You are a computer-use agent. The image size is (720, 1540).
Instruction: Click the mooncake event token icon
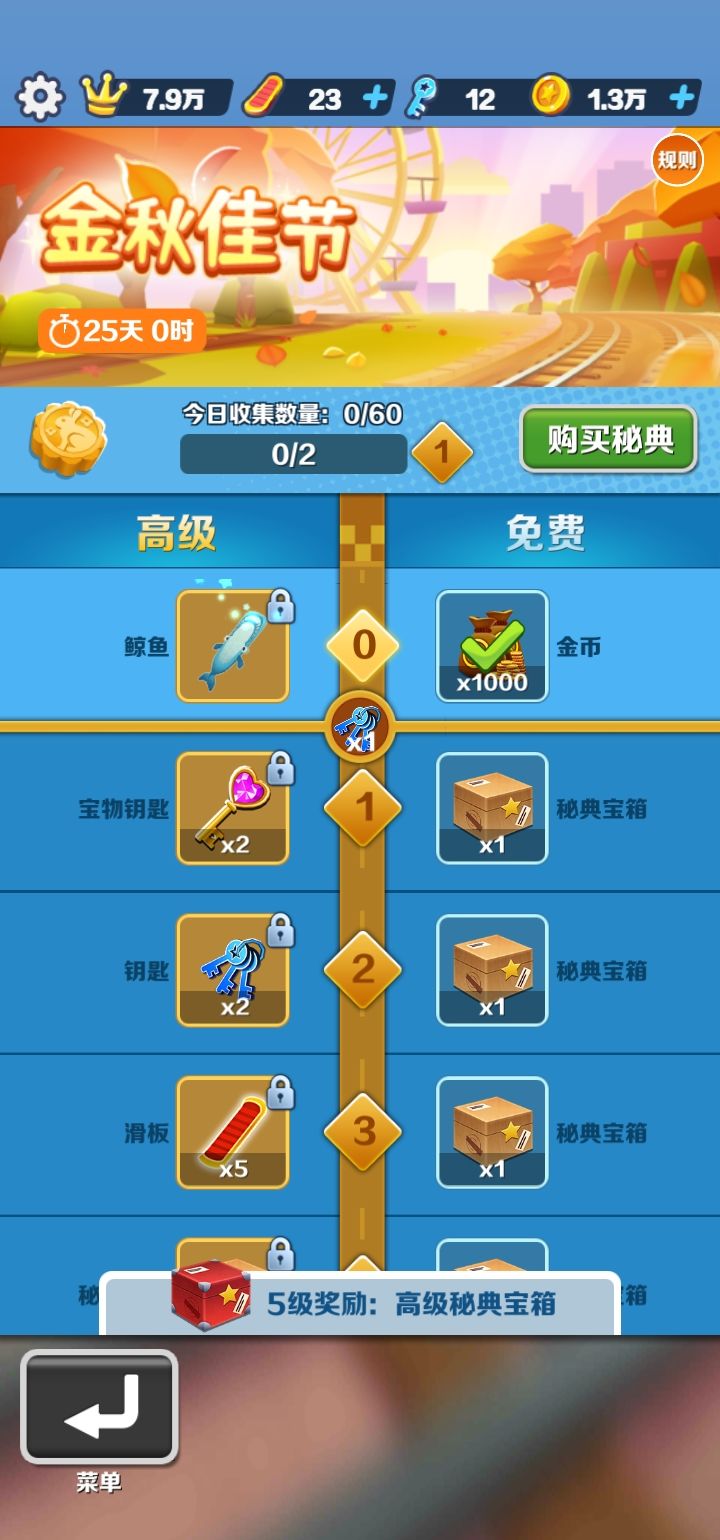66,440
